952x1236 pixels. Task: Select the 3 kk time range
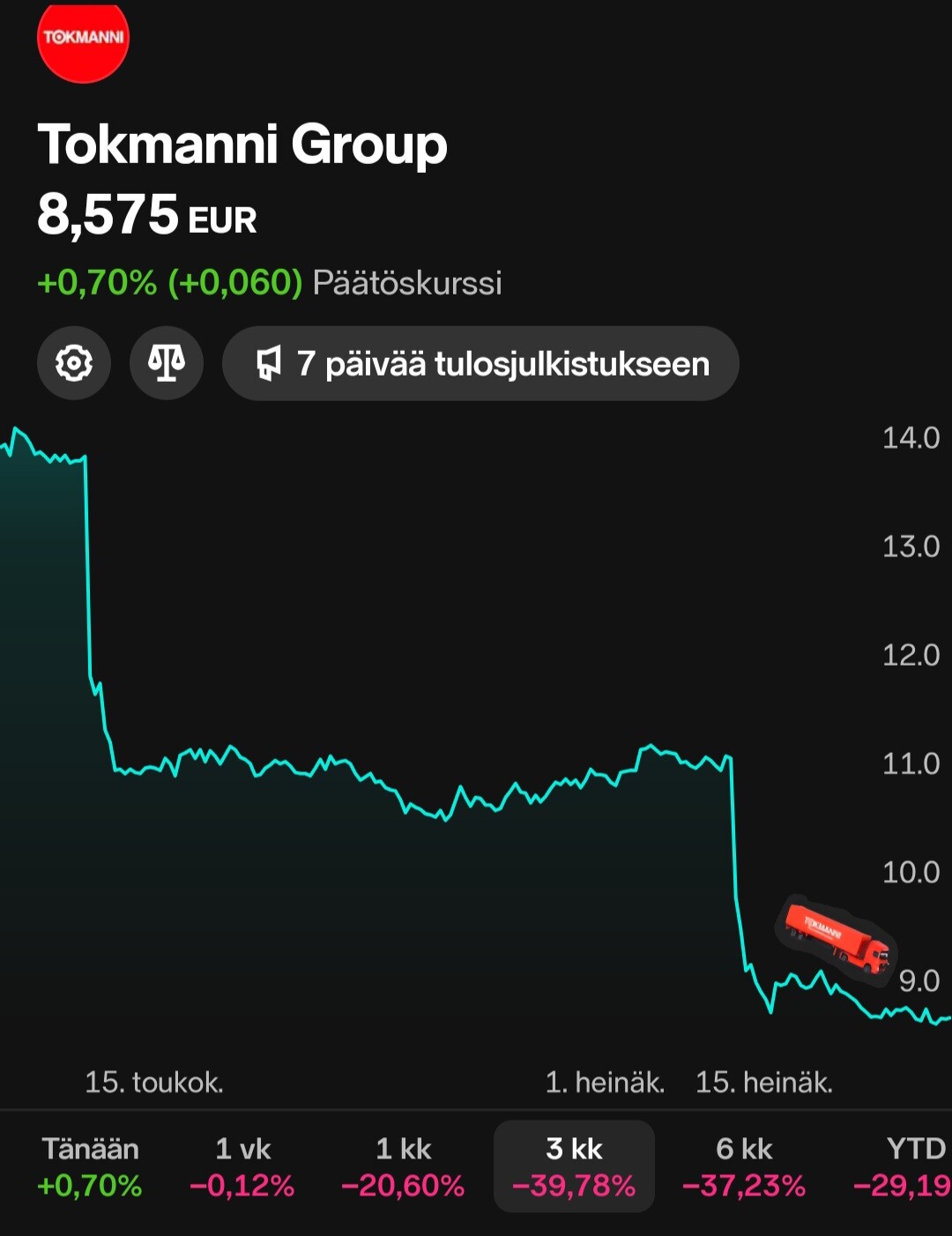tap(574, 1166)
